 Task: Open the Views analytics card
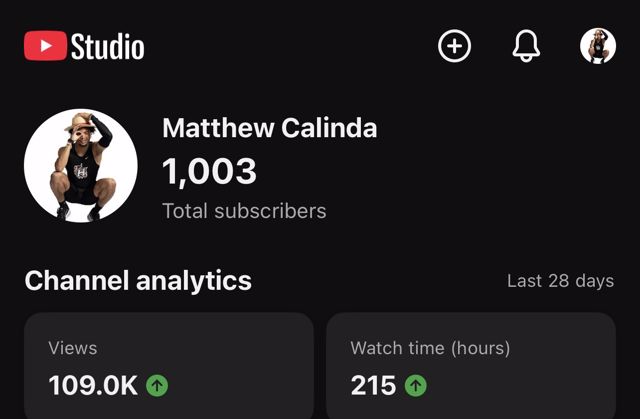(168, 366)
